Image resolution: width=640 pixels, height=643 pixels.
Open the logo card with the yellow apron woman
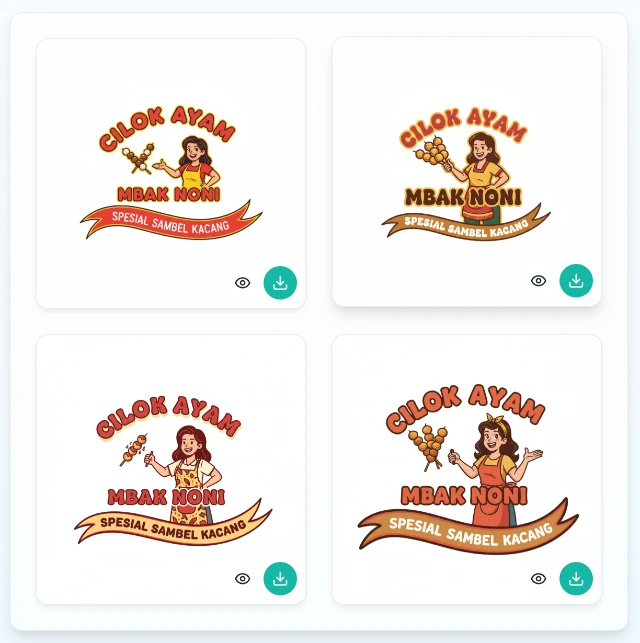pos(466,160)
